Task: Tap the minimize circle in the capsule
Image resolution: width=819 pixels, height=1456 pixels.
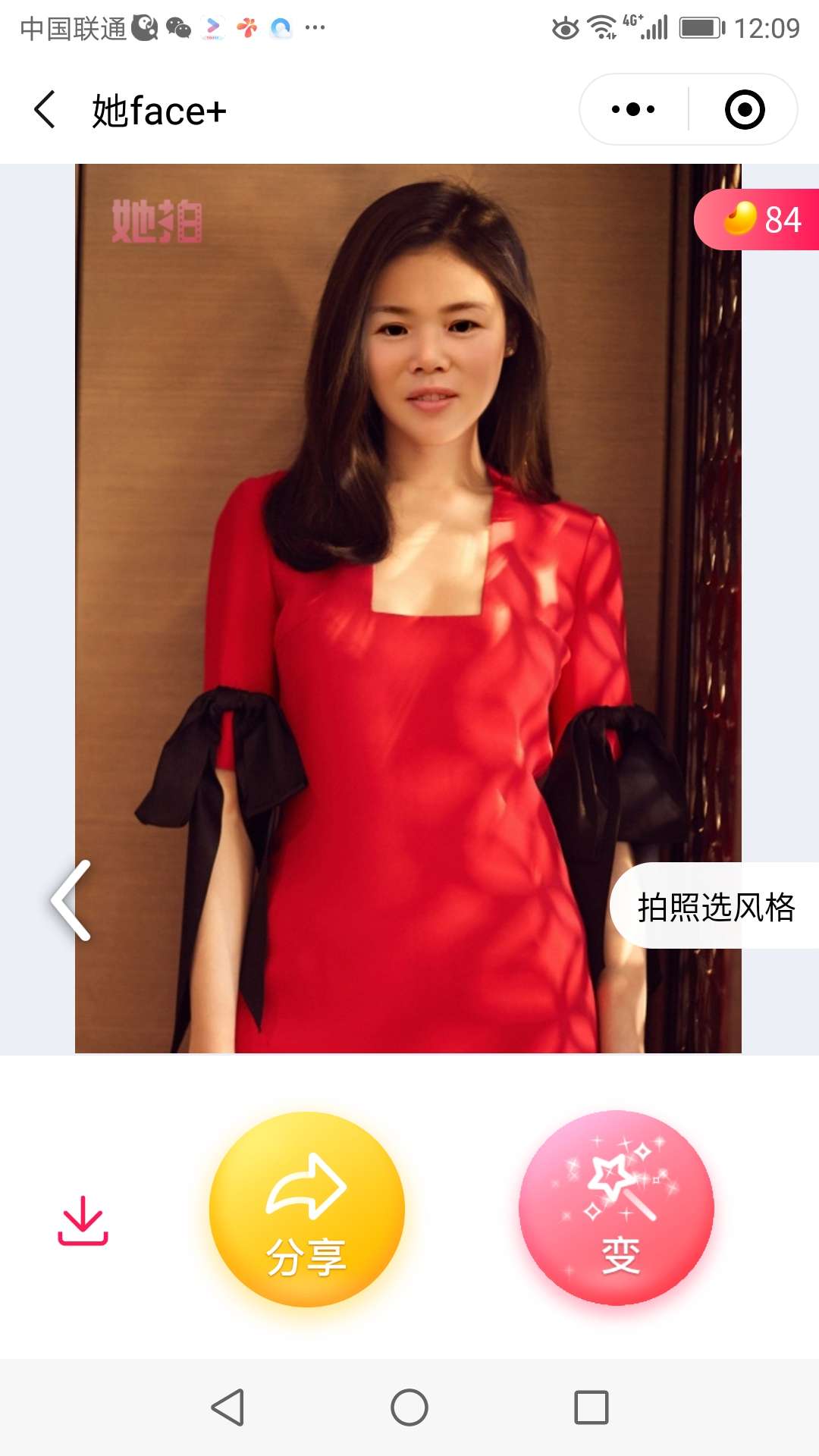Action: tap(745, 109)
